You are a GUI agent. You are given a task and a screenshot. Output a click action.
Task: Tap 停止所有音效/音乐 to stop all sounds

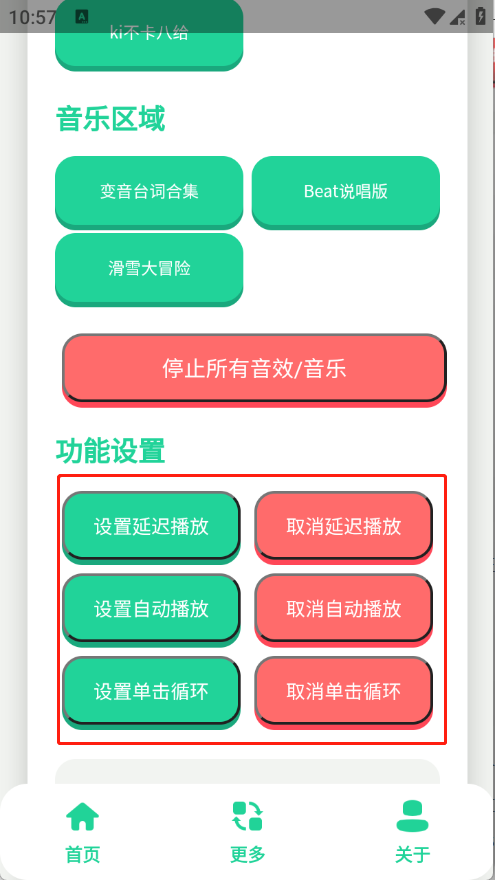click(x=254, y=370)
